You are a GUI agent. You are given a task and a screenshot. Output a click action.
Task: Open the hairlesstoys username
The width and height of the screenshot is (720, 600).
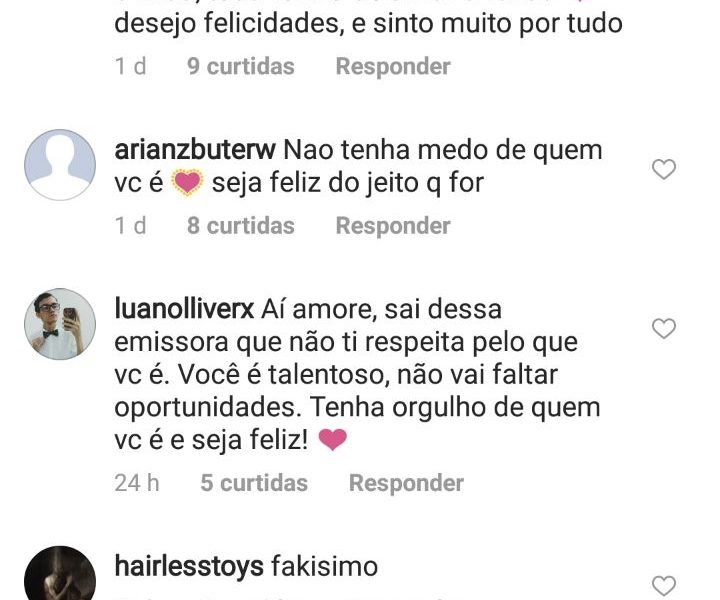[x=190, y=567]
